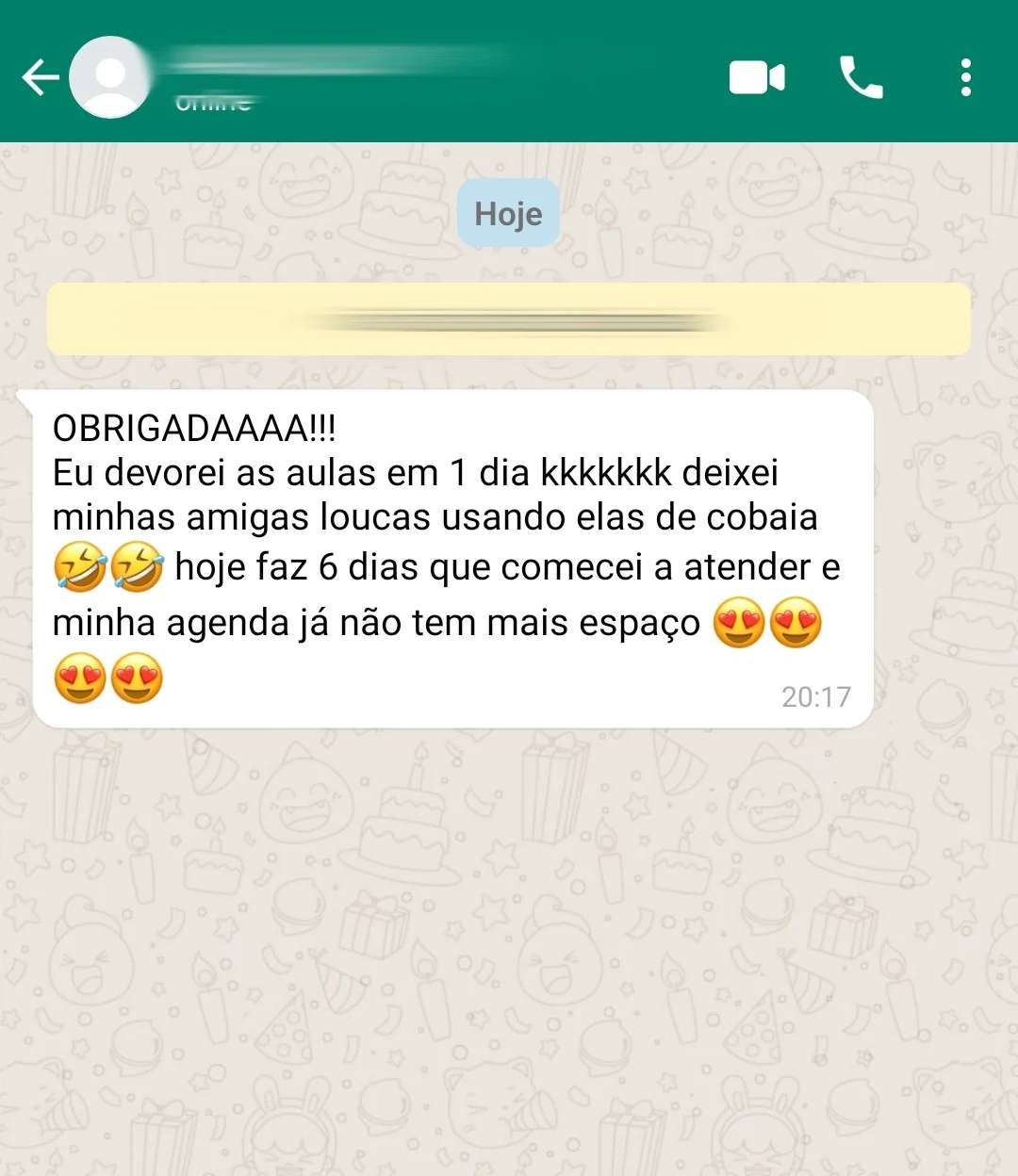
Task: Start a video call
Action: point(757,77)
